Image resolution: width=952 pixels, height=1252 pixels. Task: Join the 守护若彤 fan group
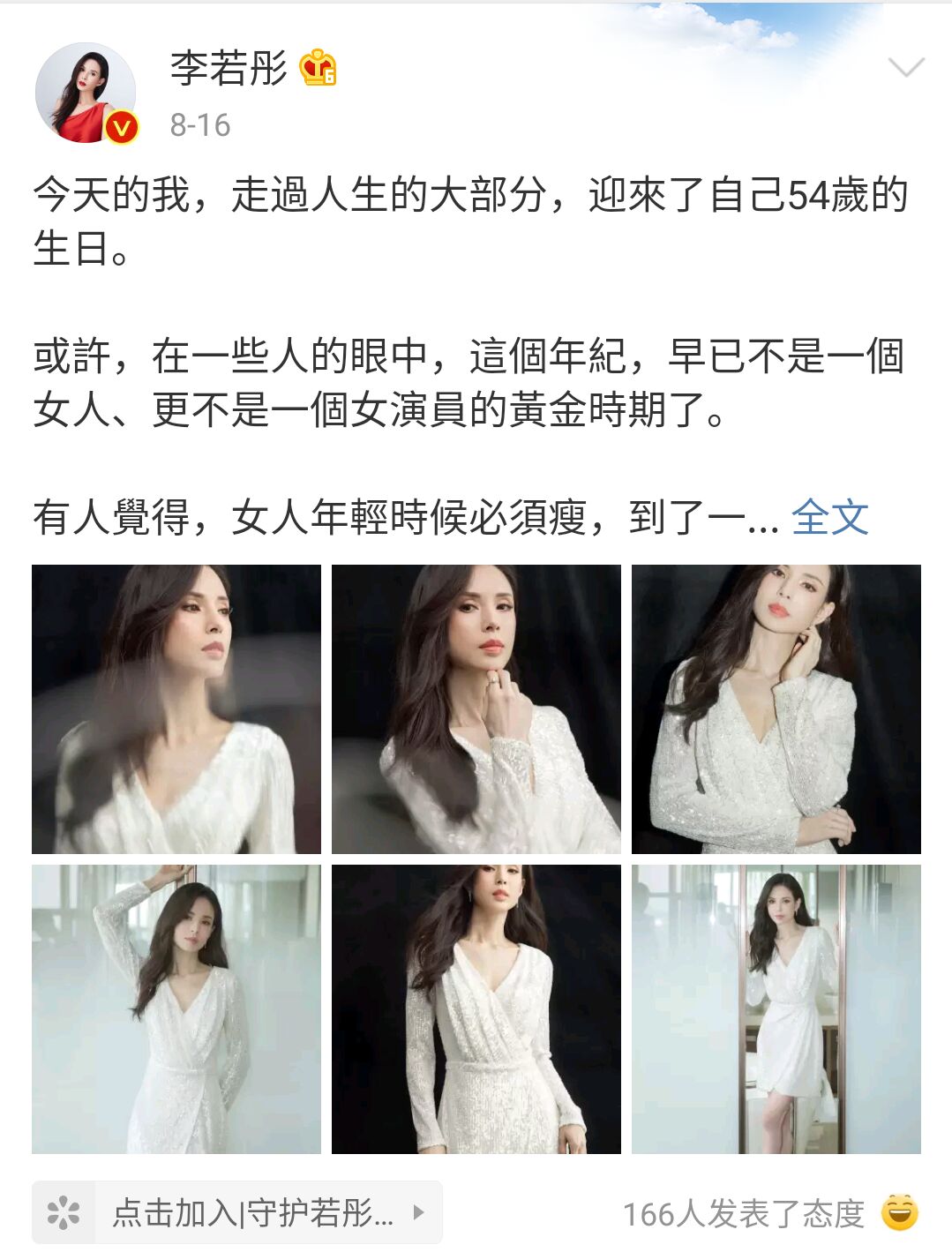[236, 1212]
